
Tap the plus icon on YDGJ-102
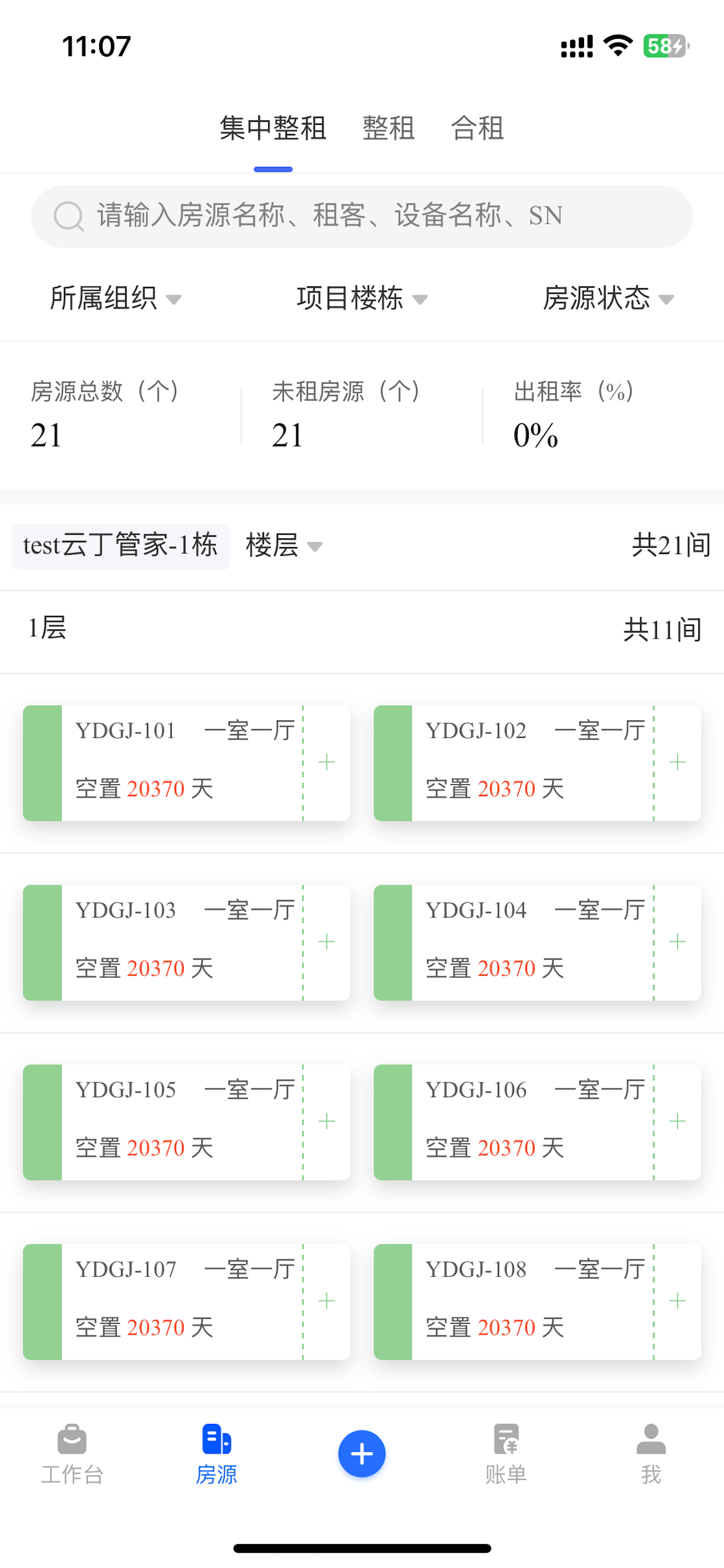[677, 762]
